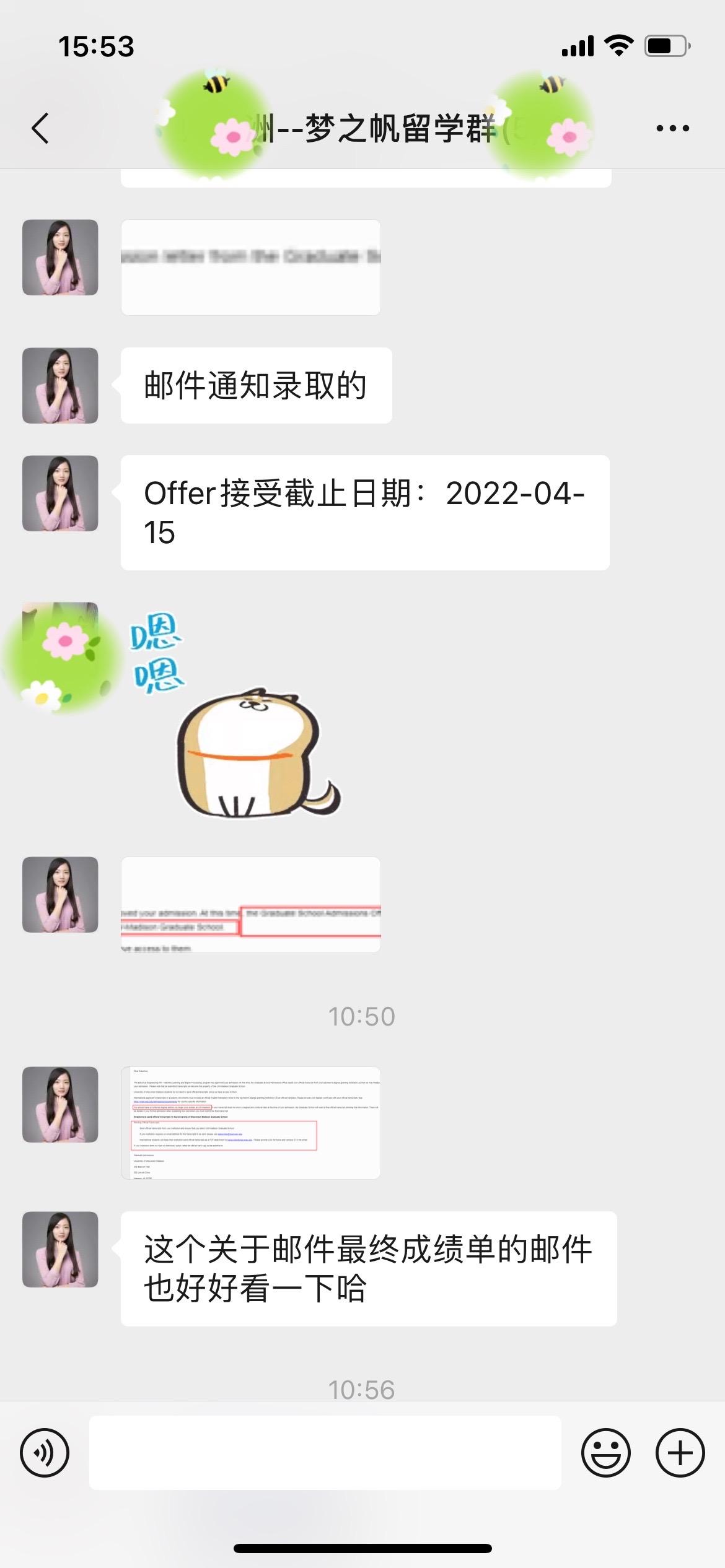
Task: Open the plus attachments menu
Action: pos(680,1452)
